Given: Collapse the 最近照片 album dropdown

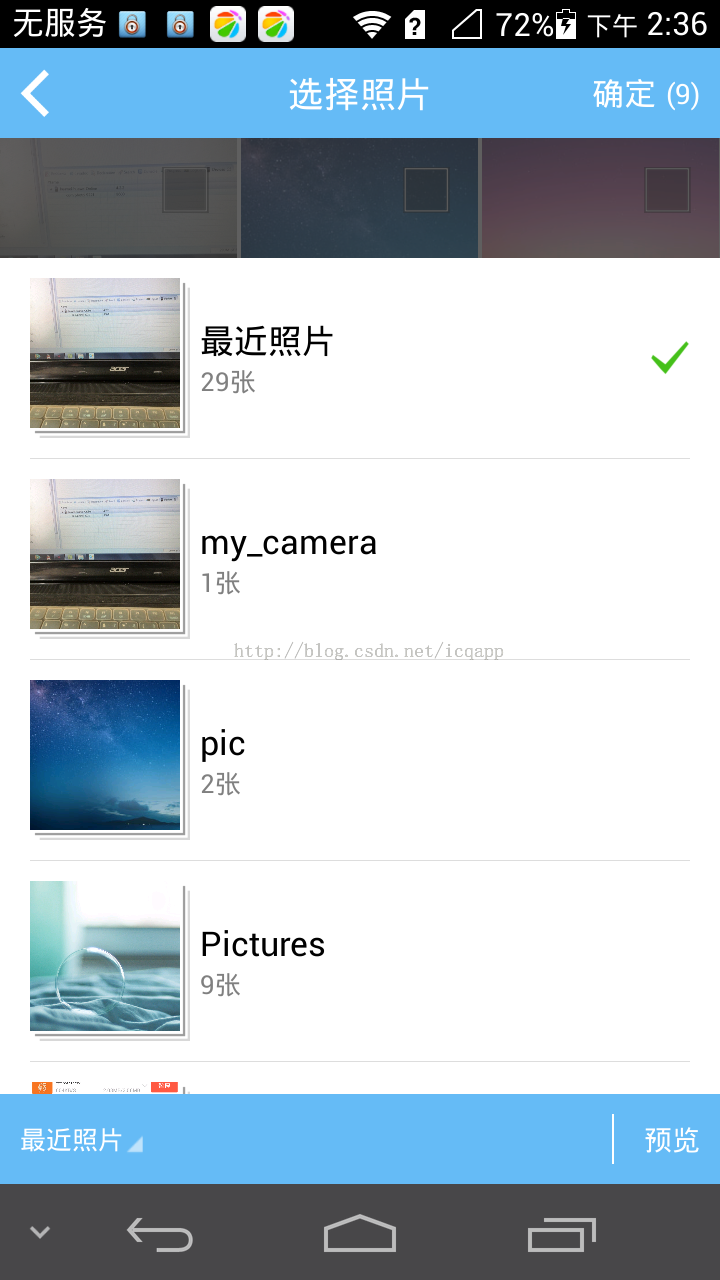Looking at the screenshot, I should 81,1140.
